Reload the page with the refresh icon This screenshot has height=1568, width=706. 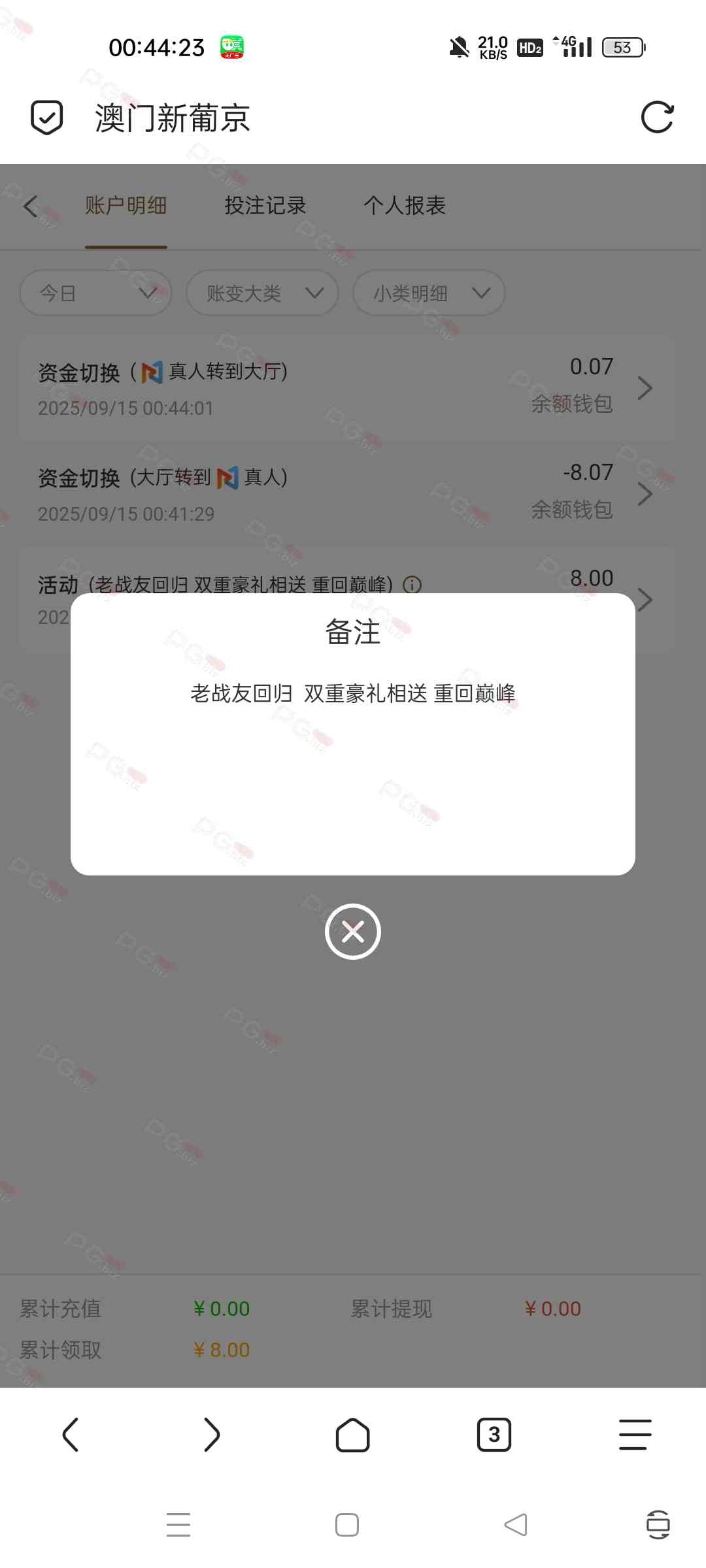coord(657,118)
